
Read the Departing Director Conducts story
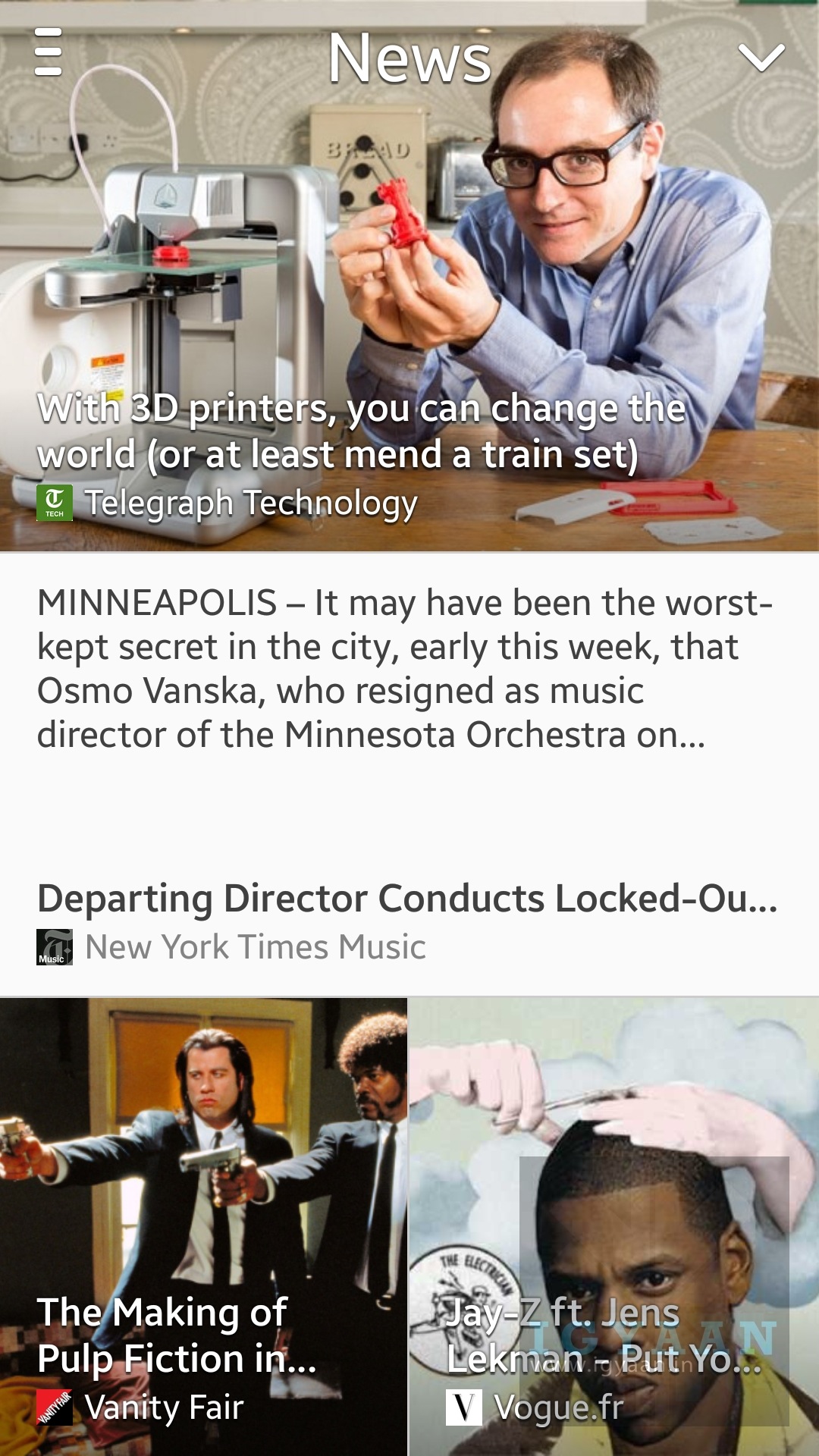pyautogui.click(x=408, y=898)
